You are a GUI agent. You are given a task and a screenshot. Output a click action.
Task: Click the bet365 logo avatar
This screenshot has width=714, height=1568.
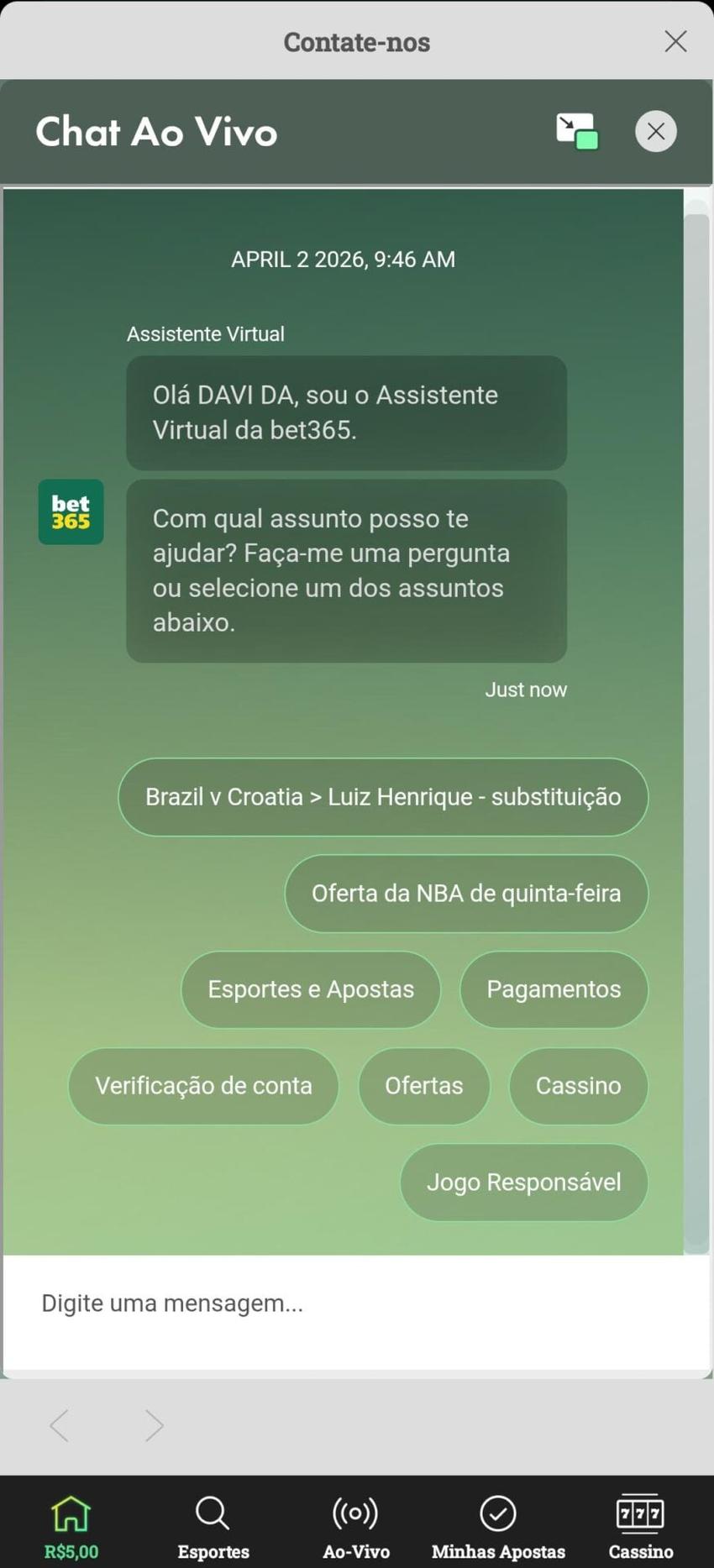click(71, 511)
